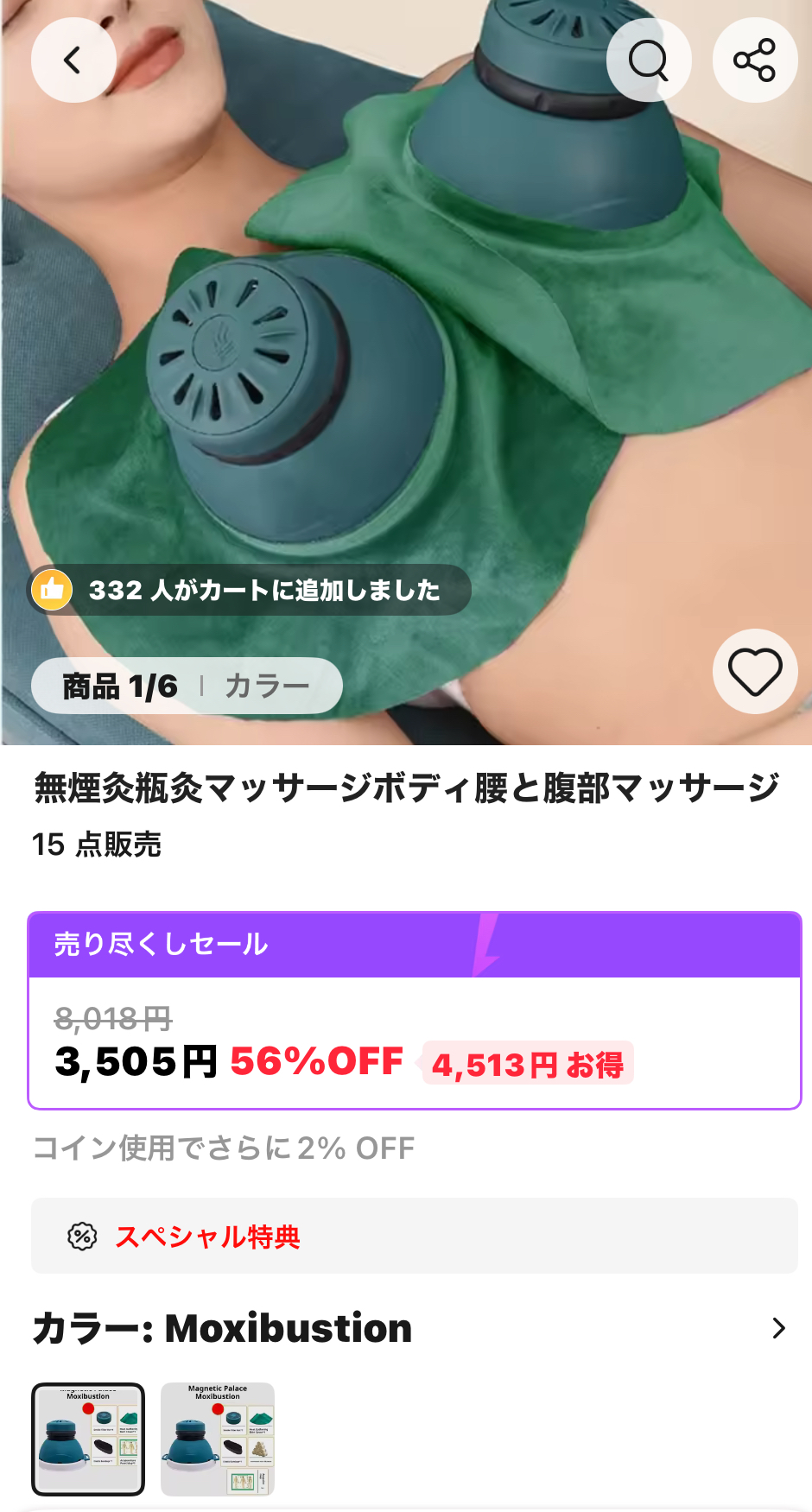Open the スペシャル特典 special offers row

tap(414, 1236)
